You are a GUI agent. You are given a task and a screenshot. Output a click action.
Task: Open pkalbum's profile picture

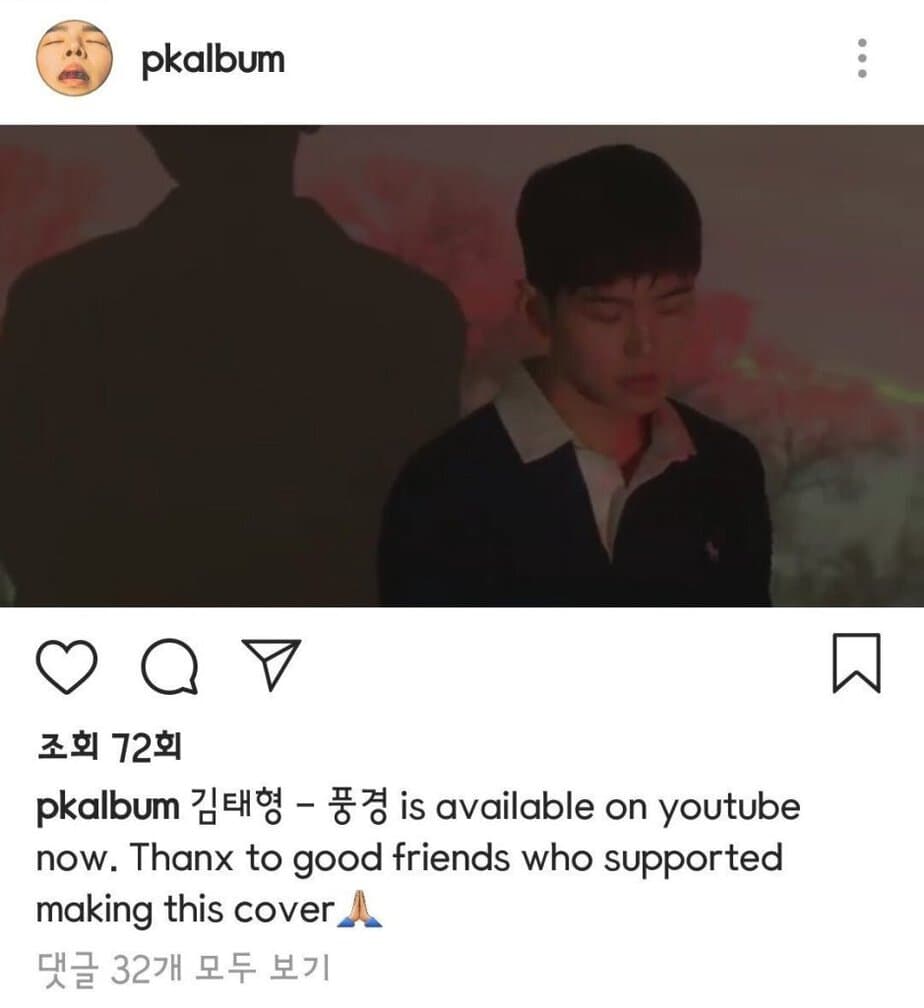[x=73, y=58]
